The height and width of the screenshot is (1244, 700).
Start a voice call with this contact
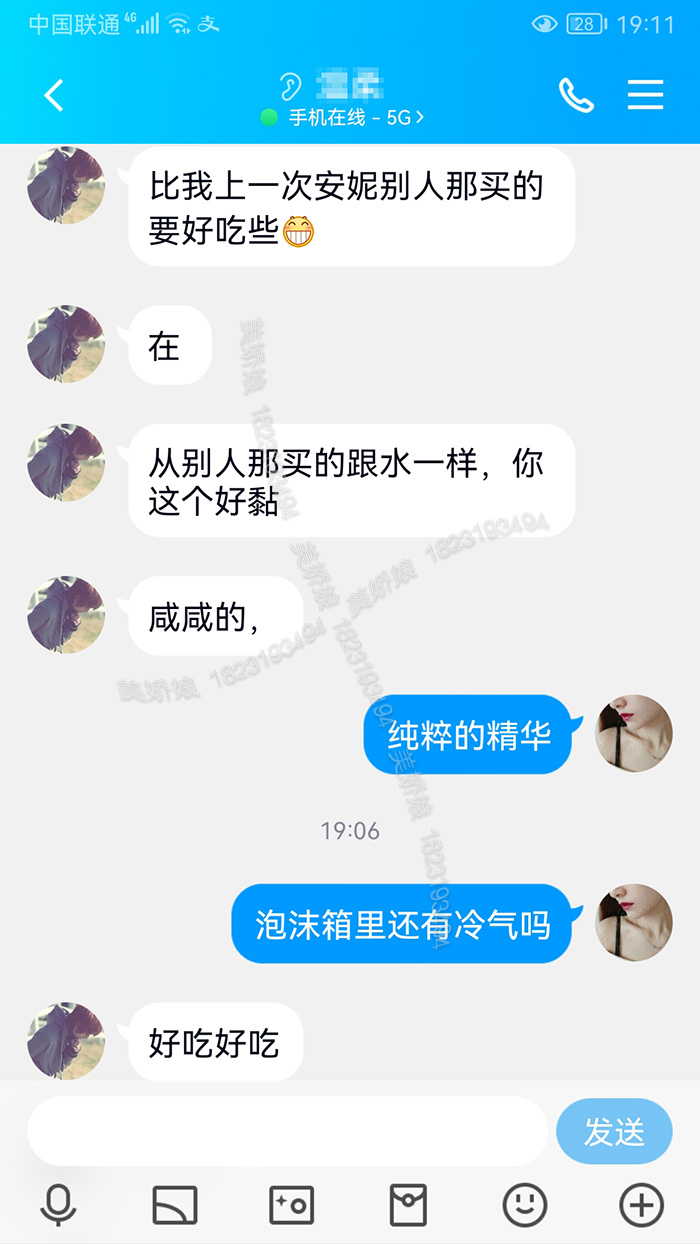[576, 96]
